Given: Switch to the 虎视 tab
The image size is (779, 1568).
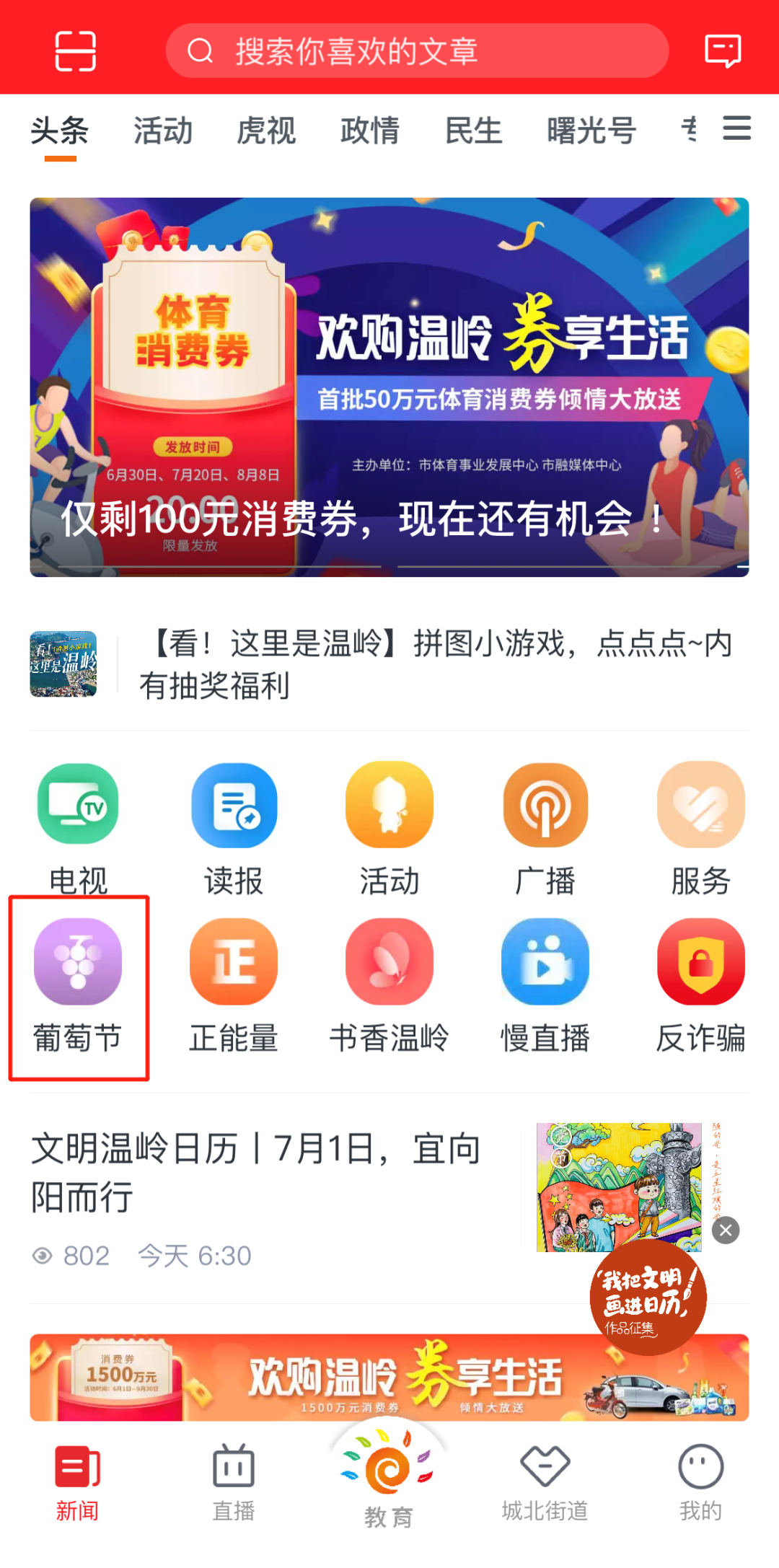Looking at the screenshot, I should (266, 131).
